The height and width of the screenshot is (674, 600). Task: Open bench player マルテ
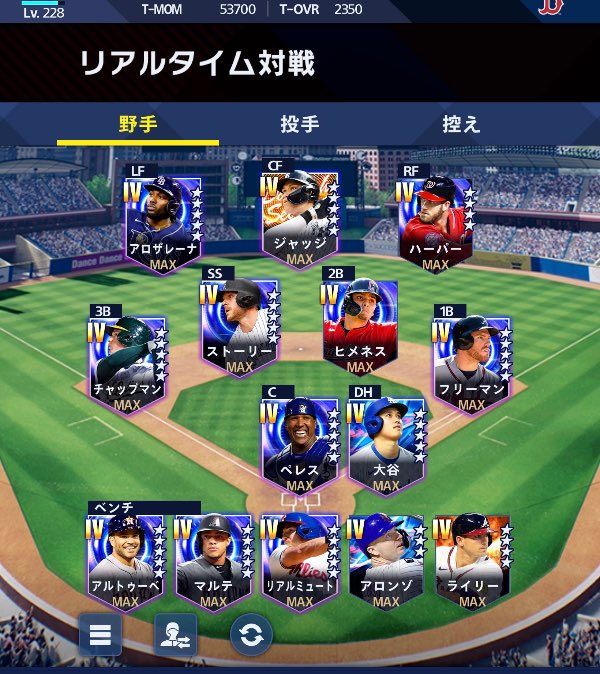[x=213, y=562]
